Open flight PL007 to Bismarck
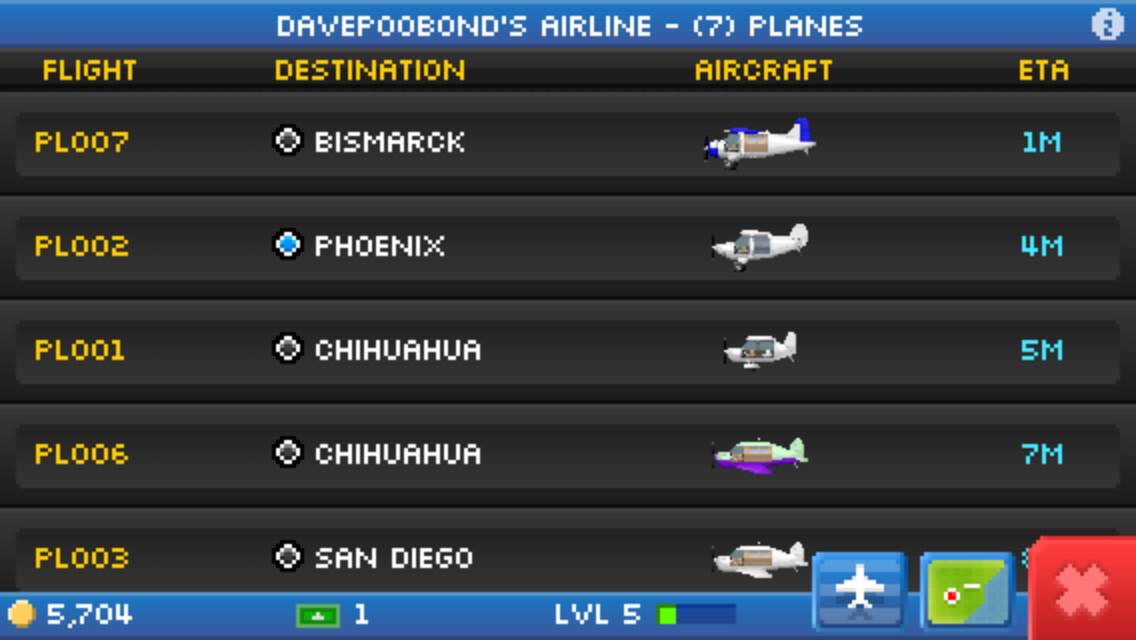Image resolution: width=1136 pixels, height=640 pixels. (566, 143)
